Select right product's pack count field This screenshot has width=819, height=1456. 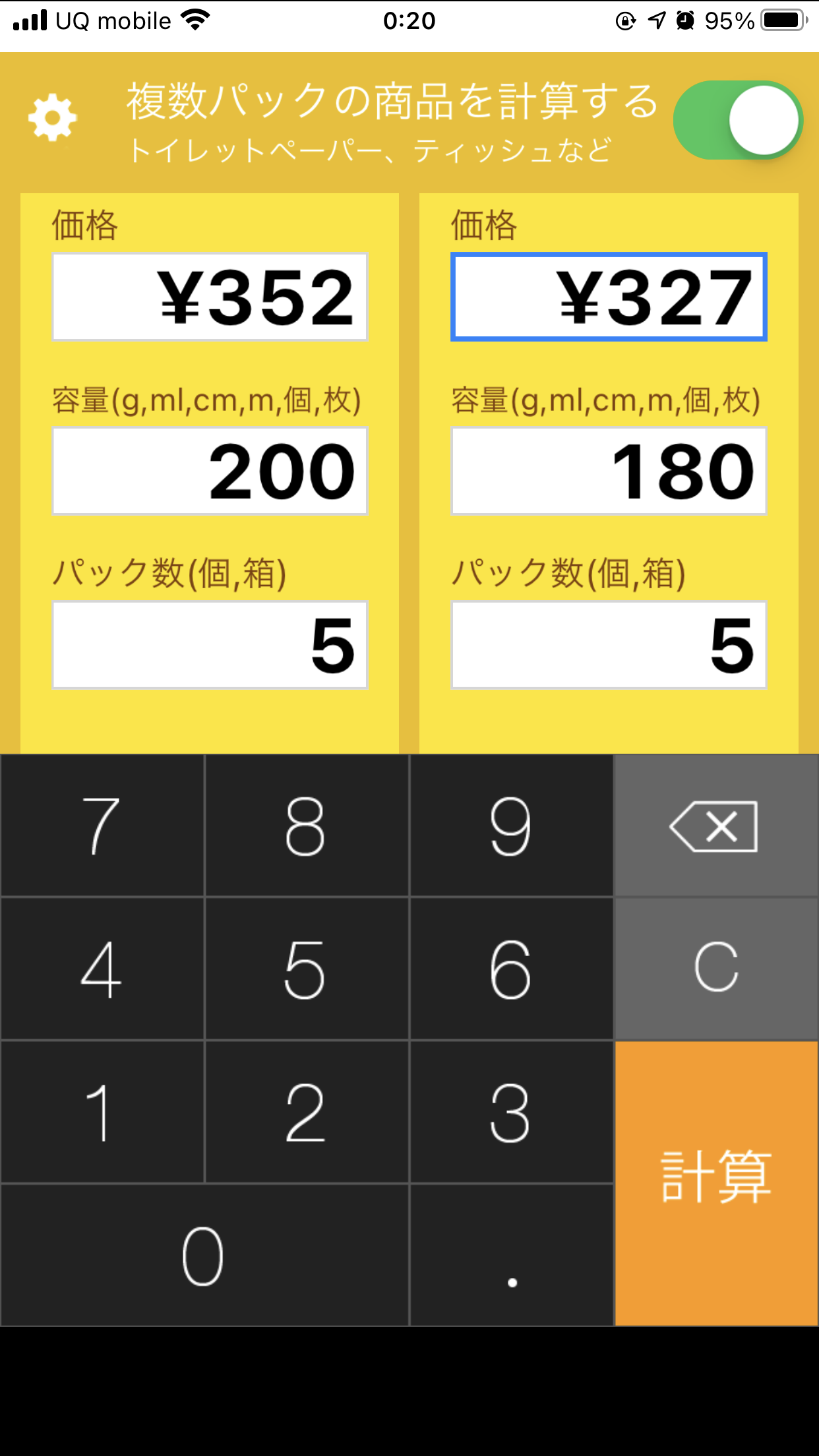[609, 645]
